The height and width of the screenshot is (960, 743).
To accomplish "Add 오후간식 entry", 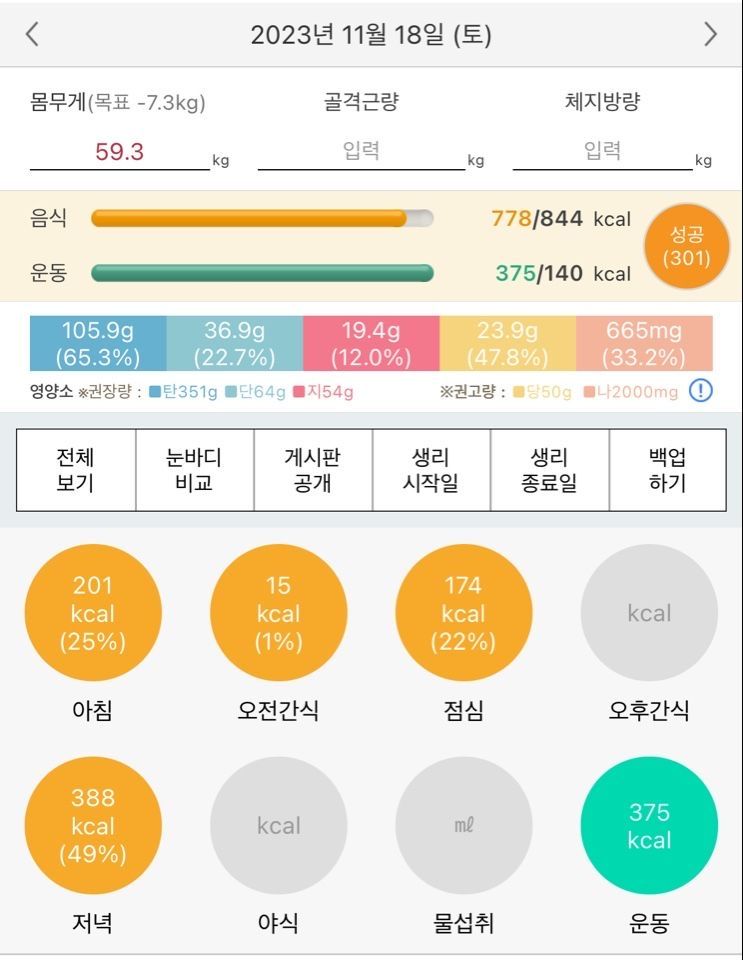I will click(649, 613).
